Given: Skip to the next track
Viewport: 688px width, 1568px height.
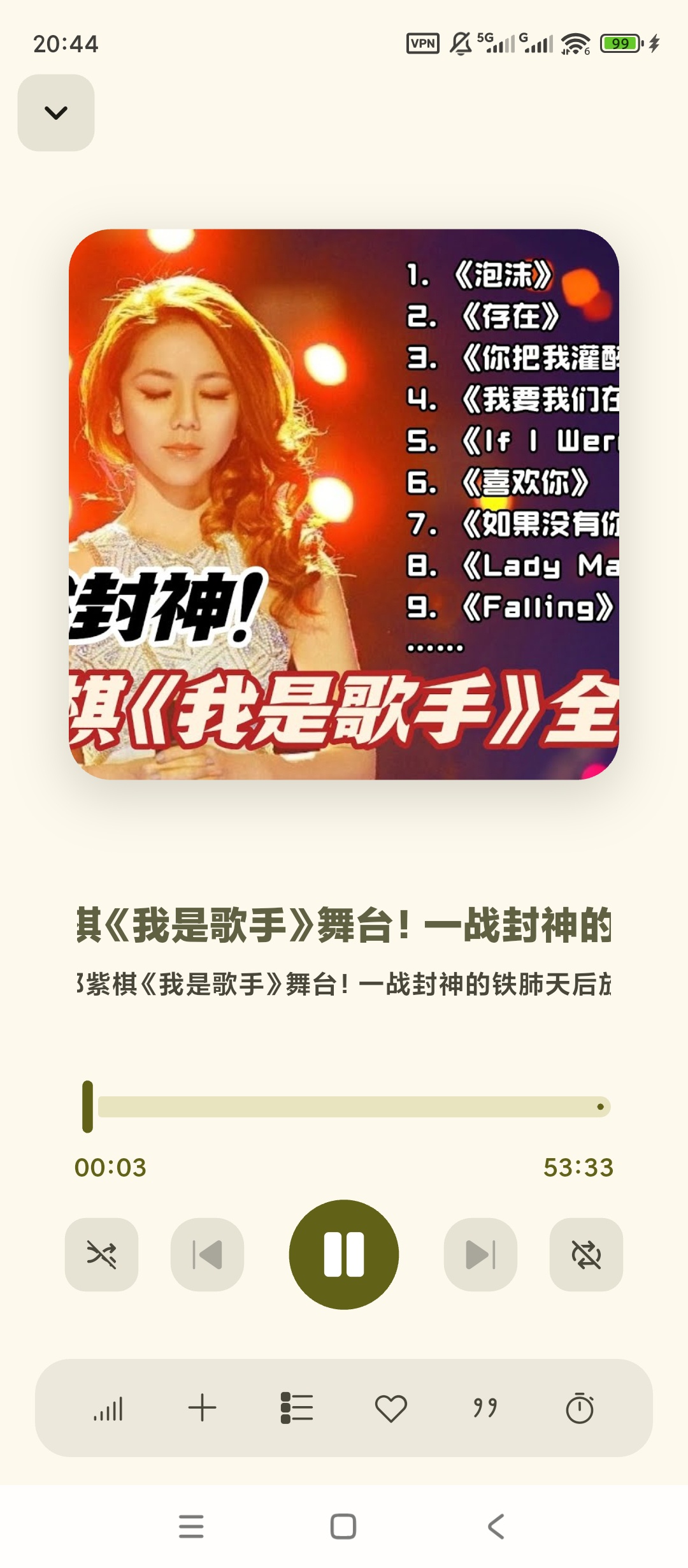Looking at the screenshot, I should click(x=480, y=1256).
